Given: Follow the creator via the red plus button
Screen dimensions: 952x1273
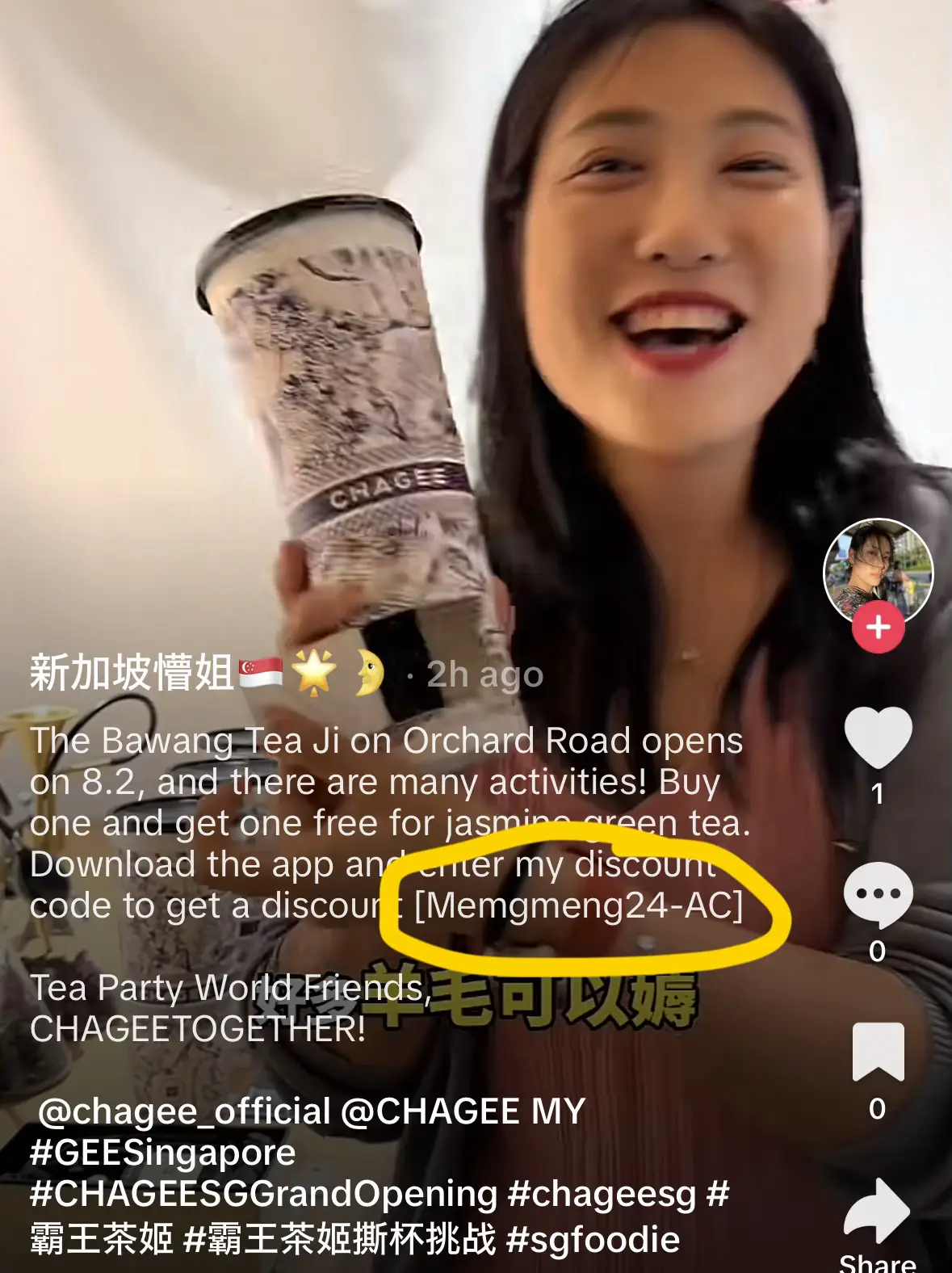Looking at the screenshot, I should pos(879,627).
